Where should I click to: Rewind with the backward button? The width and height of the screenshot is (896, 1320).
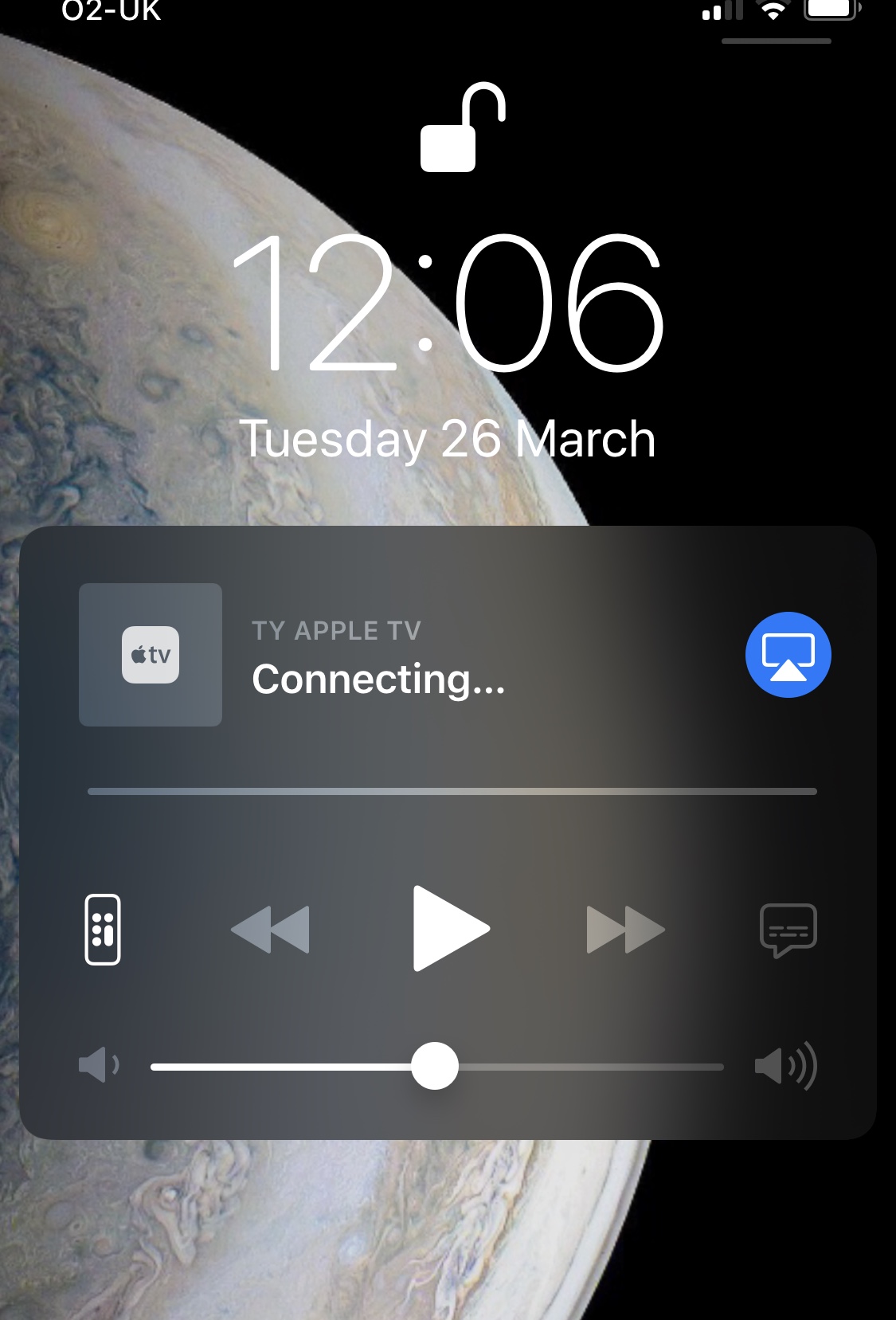tap(270, 929)
